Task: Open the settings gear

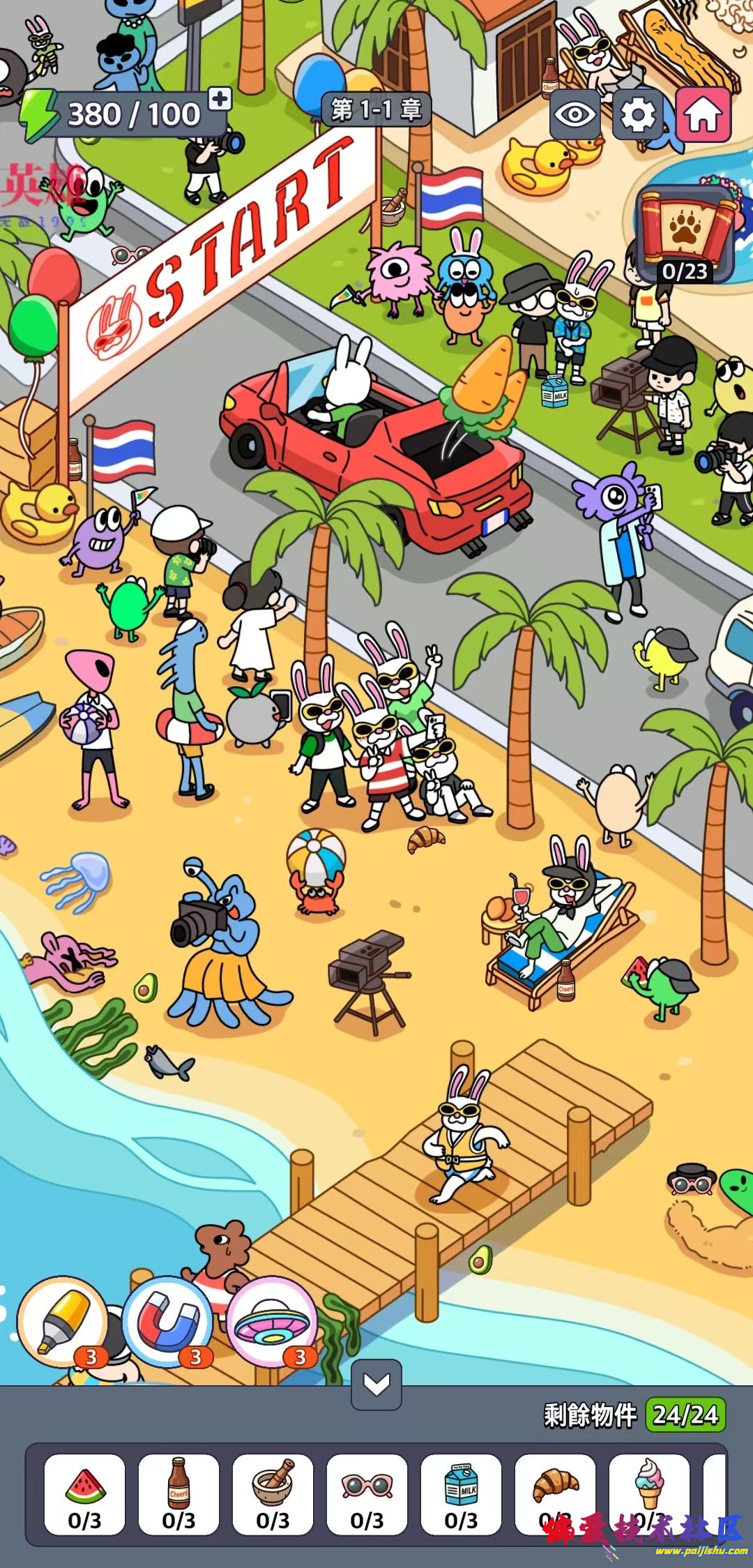Action: pos(637,114)
